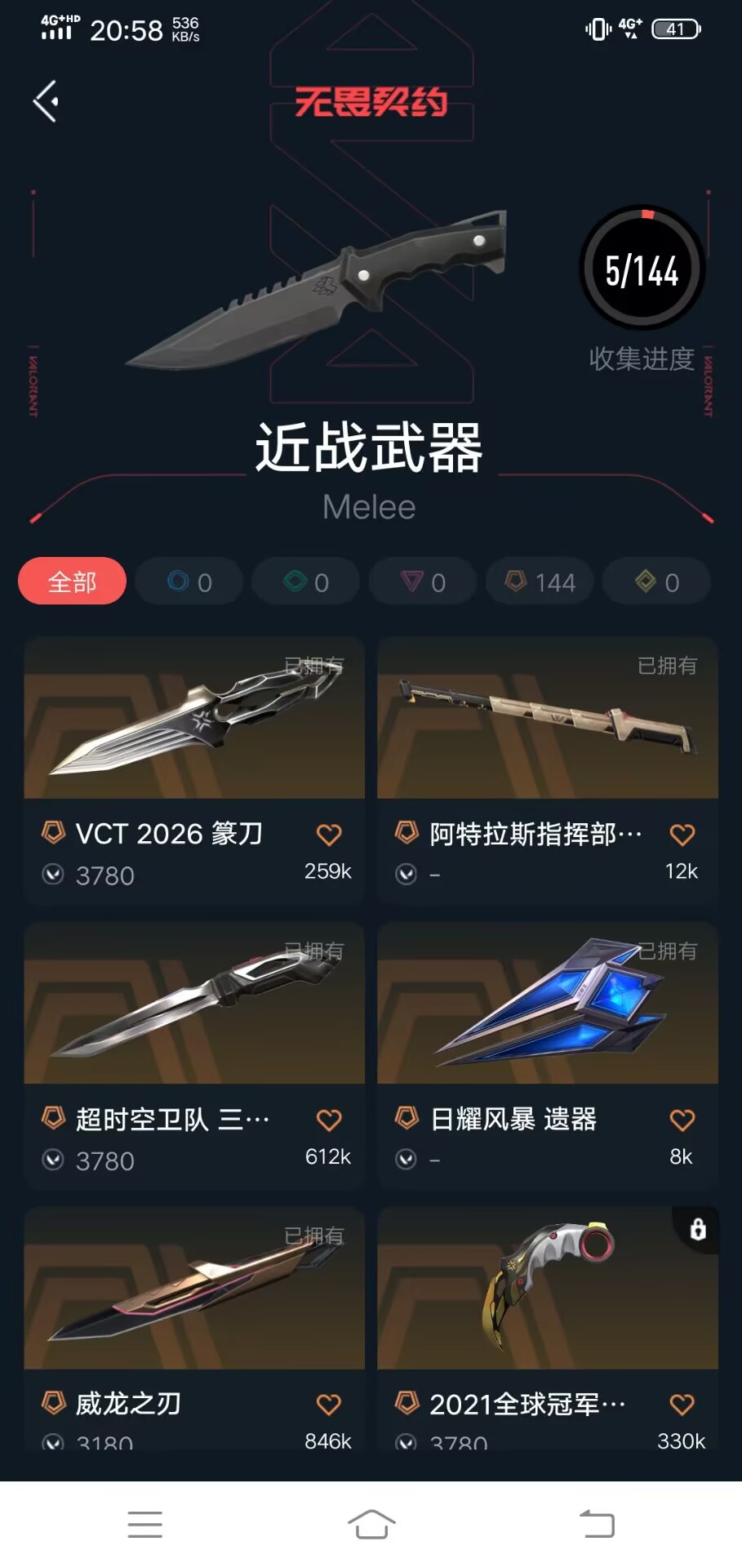
Task: Favorite the VCT 2026 篆刀 skin
Action: [x=329, y=835]
